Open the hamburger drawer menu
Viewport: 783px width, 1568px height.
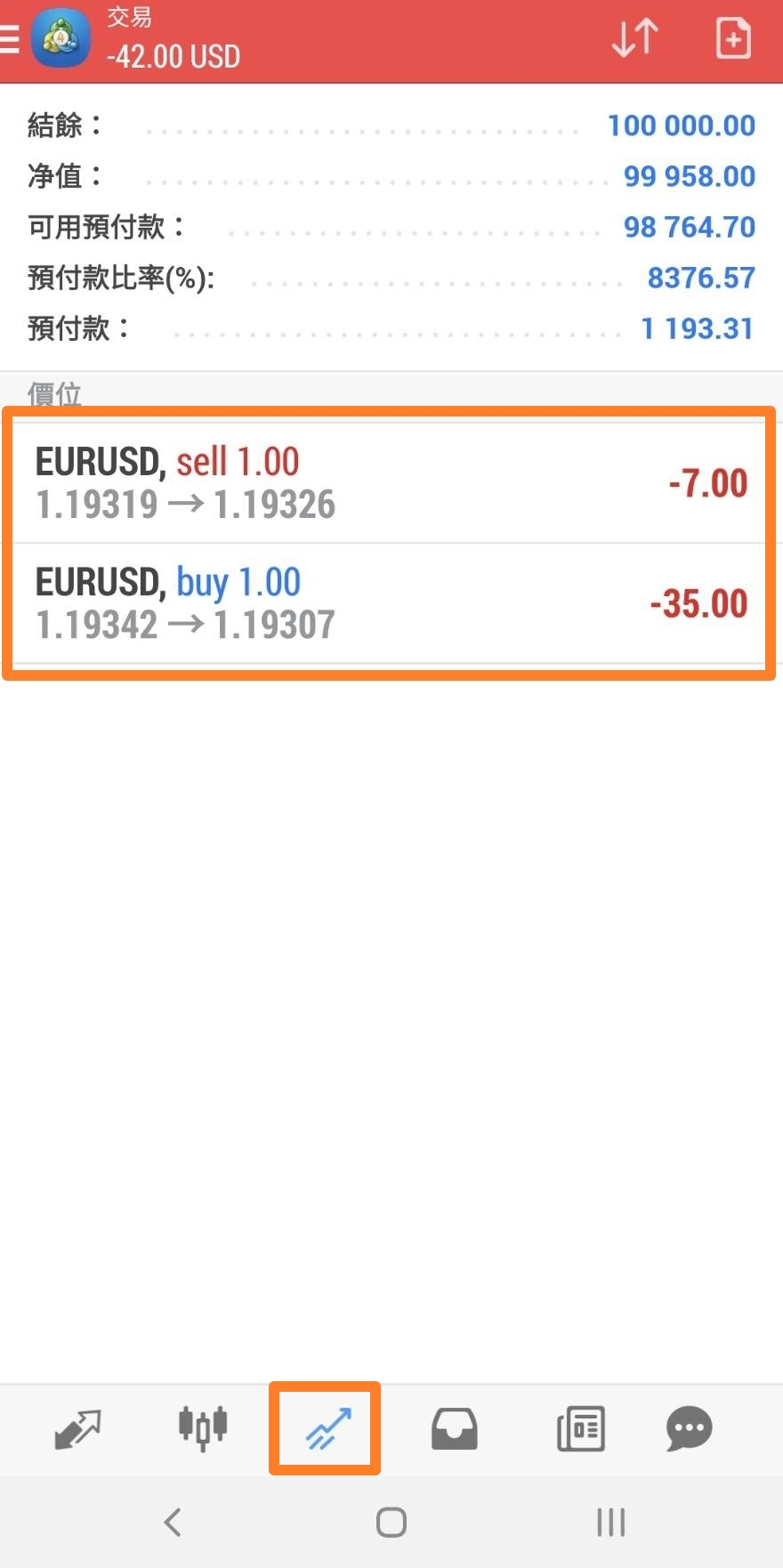9,39
